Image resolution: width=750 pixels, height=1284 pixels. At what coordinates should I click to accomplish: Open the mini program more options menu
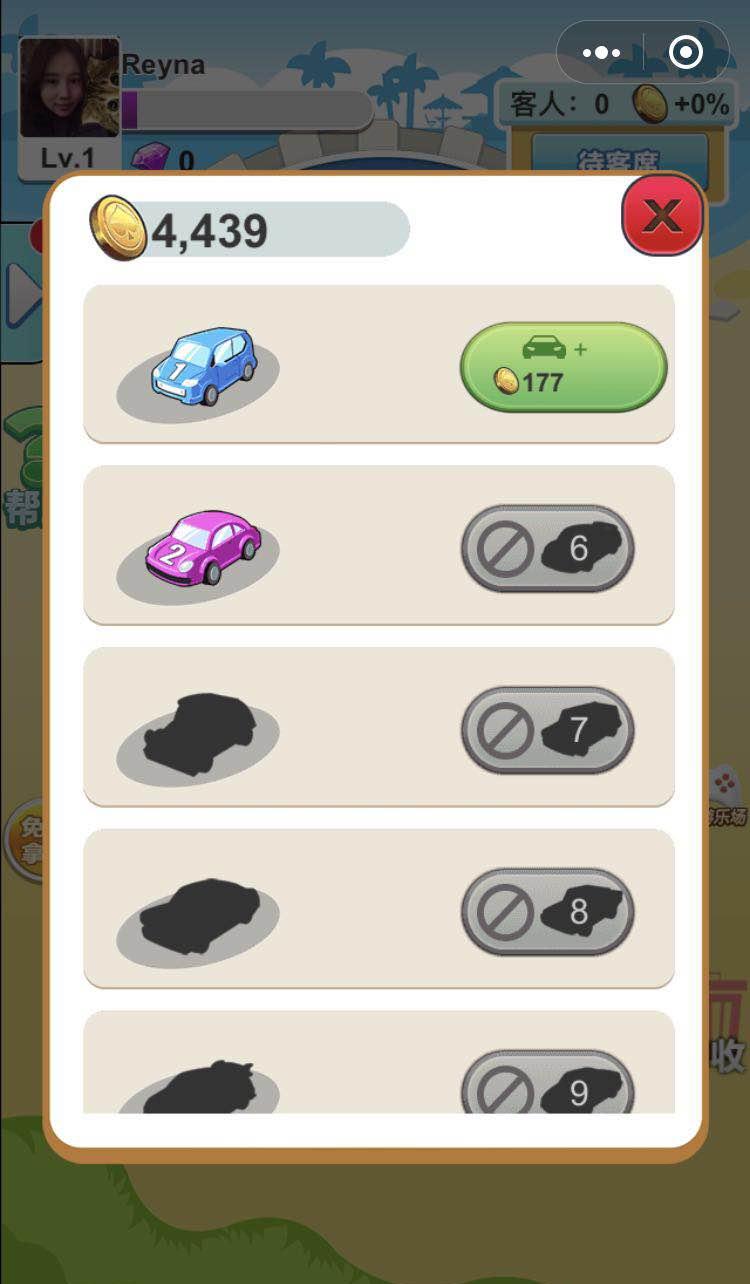click(601, 53)
